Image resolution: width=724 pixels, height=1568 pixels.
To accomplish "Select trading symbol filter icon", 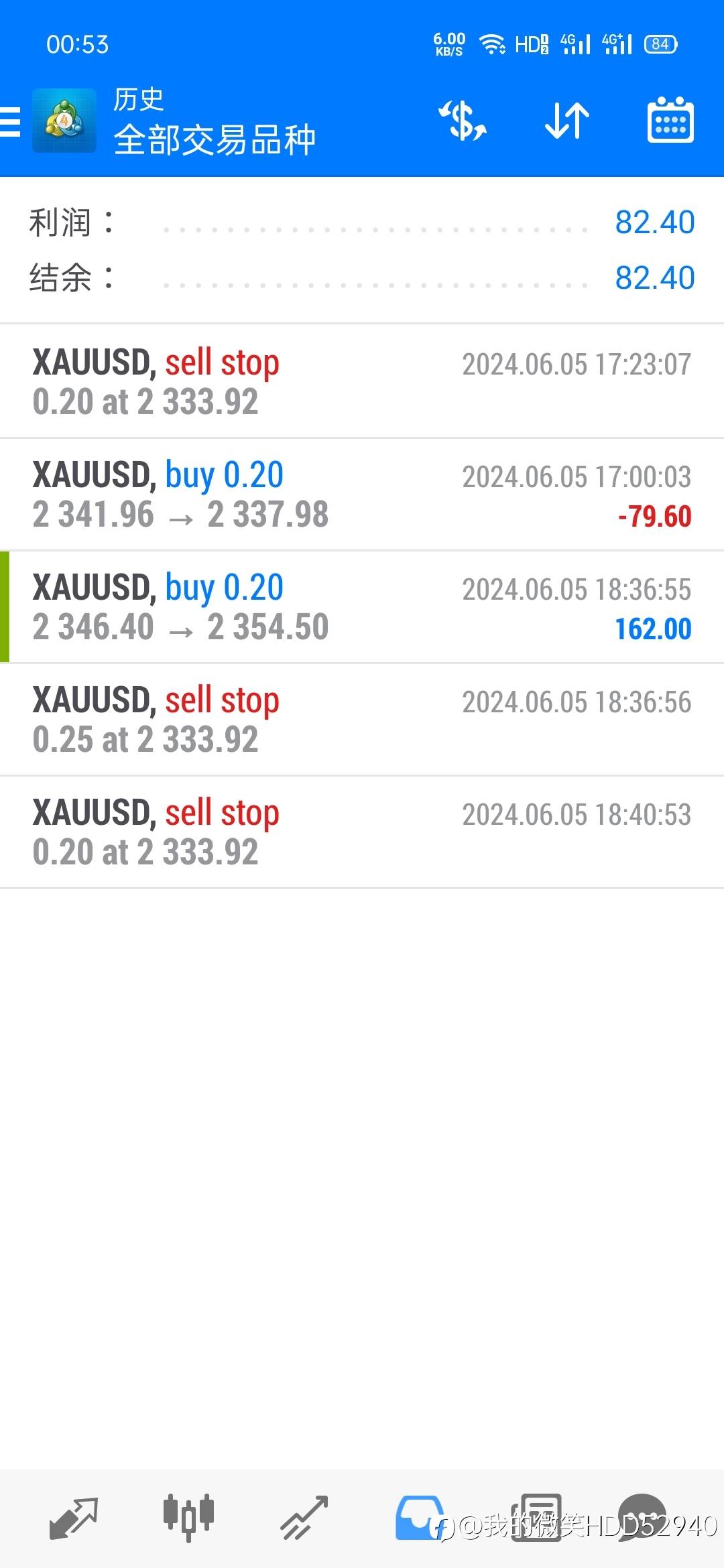I will (x=463, y=121).
